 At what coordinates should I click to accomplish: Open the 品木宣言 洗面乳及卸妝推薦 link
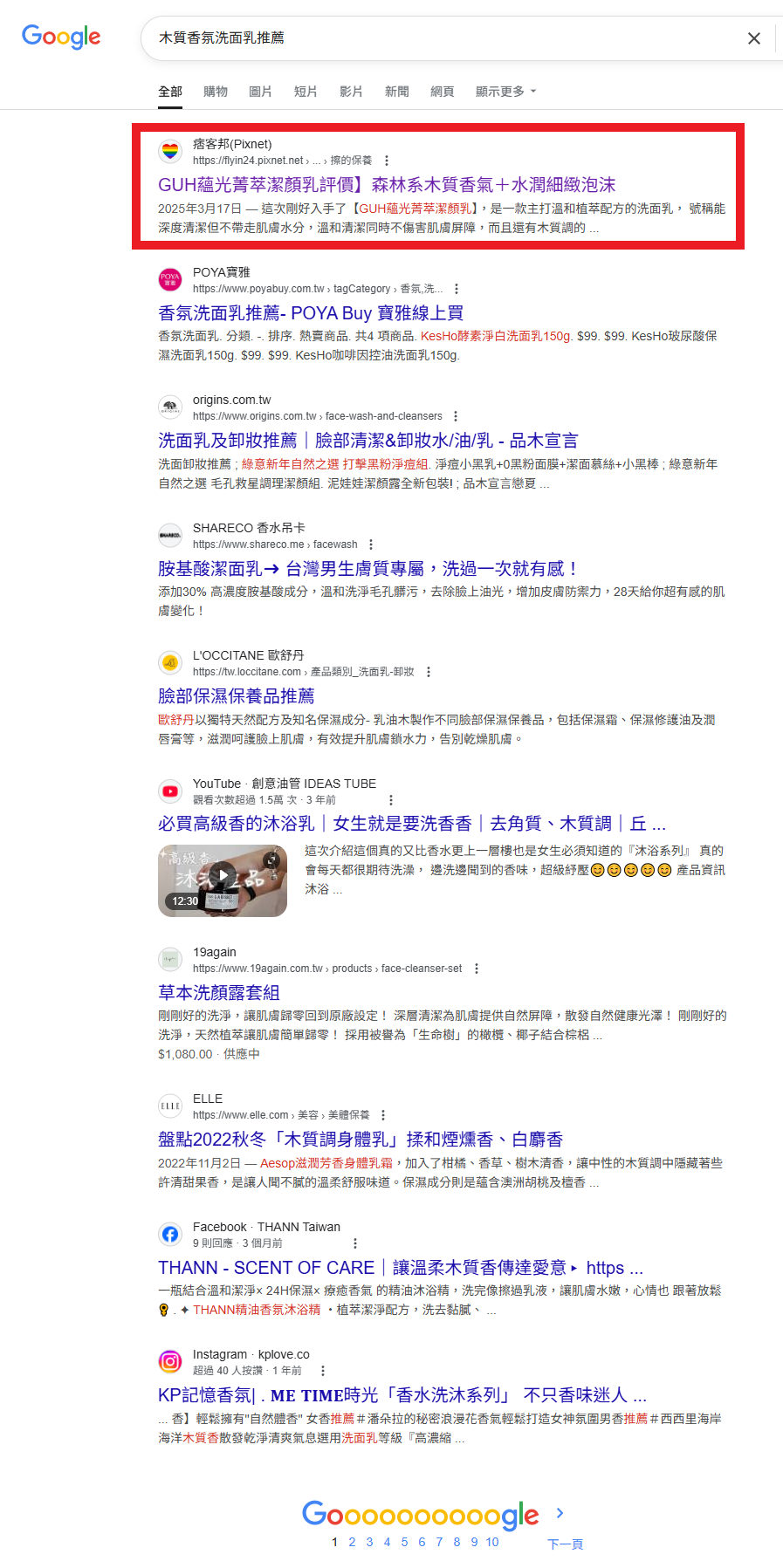(367, 441)
